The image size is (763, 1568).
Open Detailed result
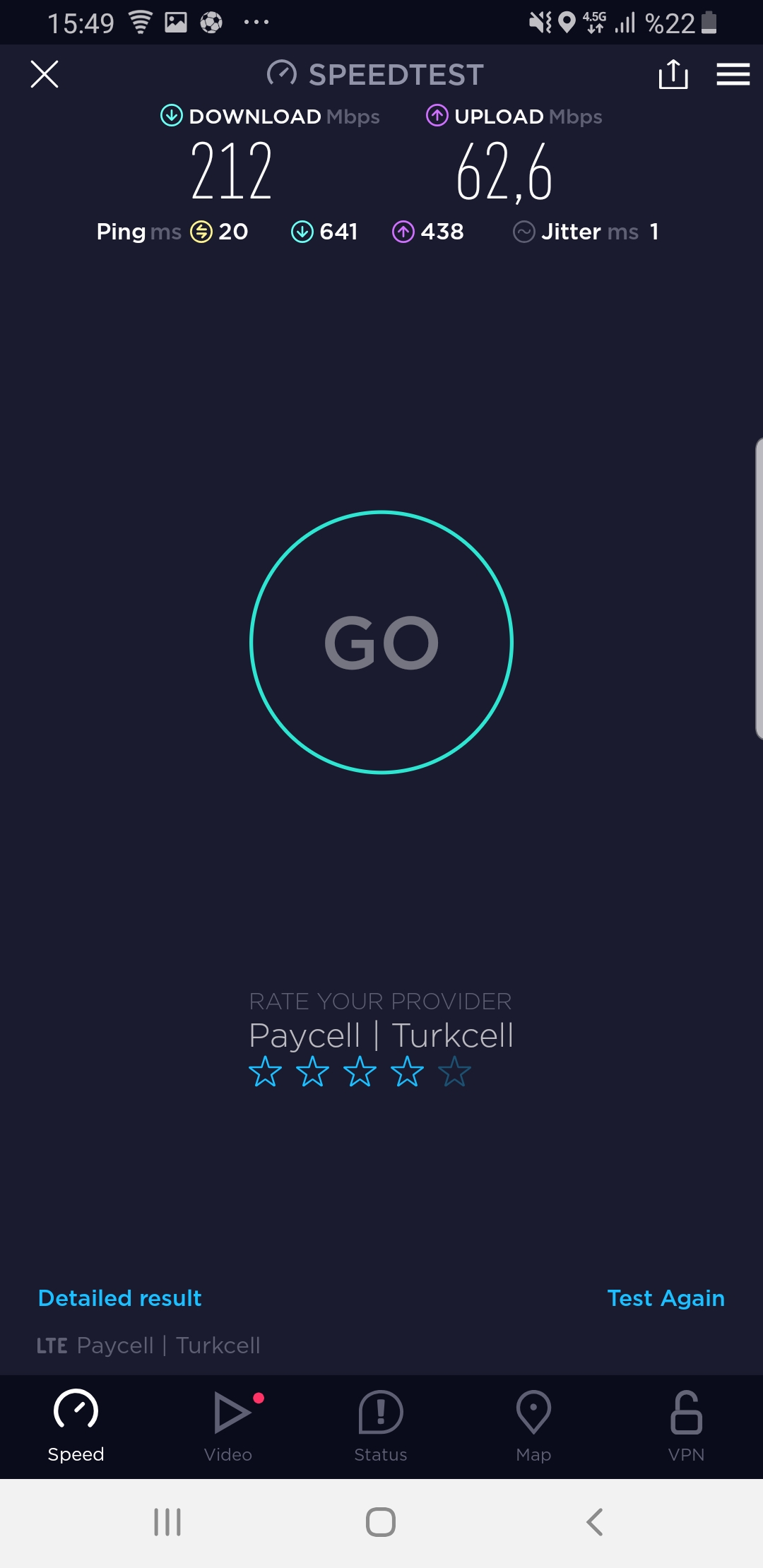[119, 1298]
